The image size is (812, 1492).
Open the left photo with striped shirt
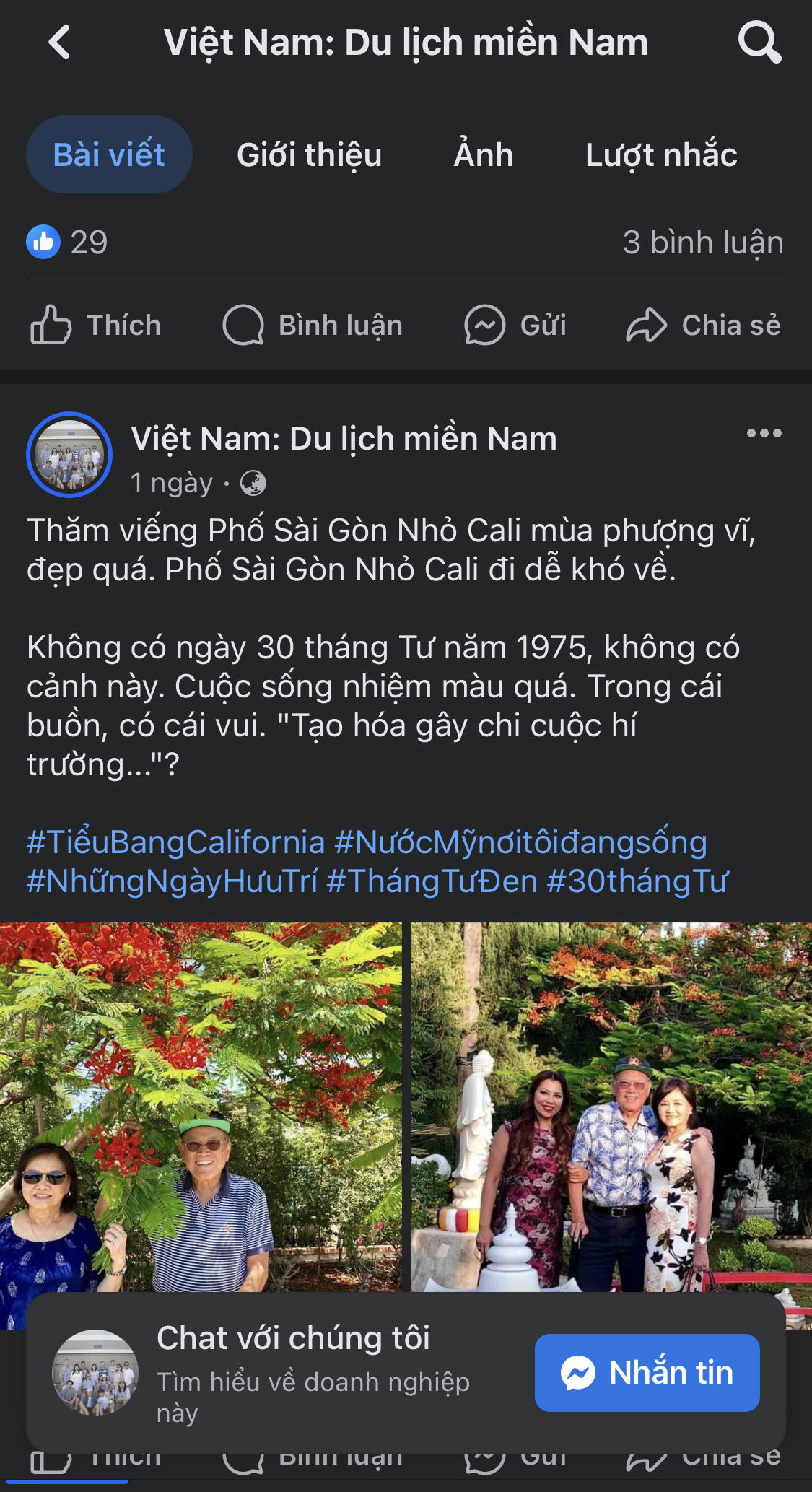(x=201, y=1104)
